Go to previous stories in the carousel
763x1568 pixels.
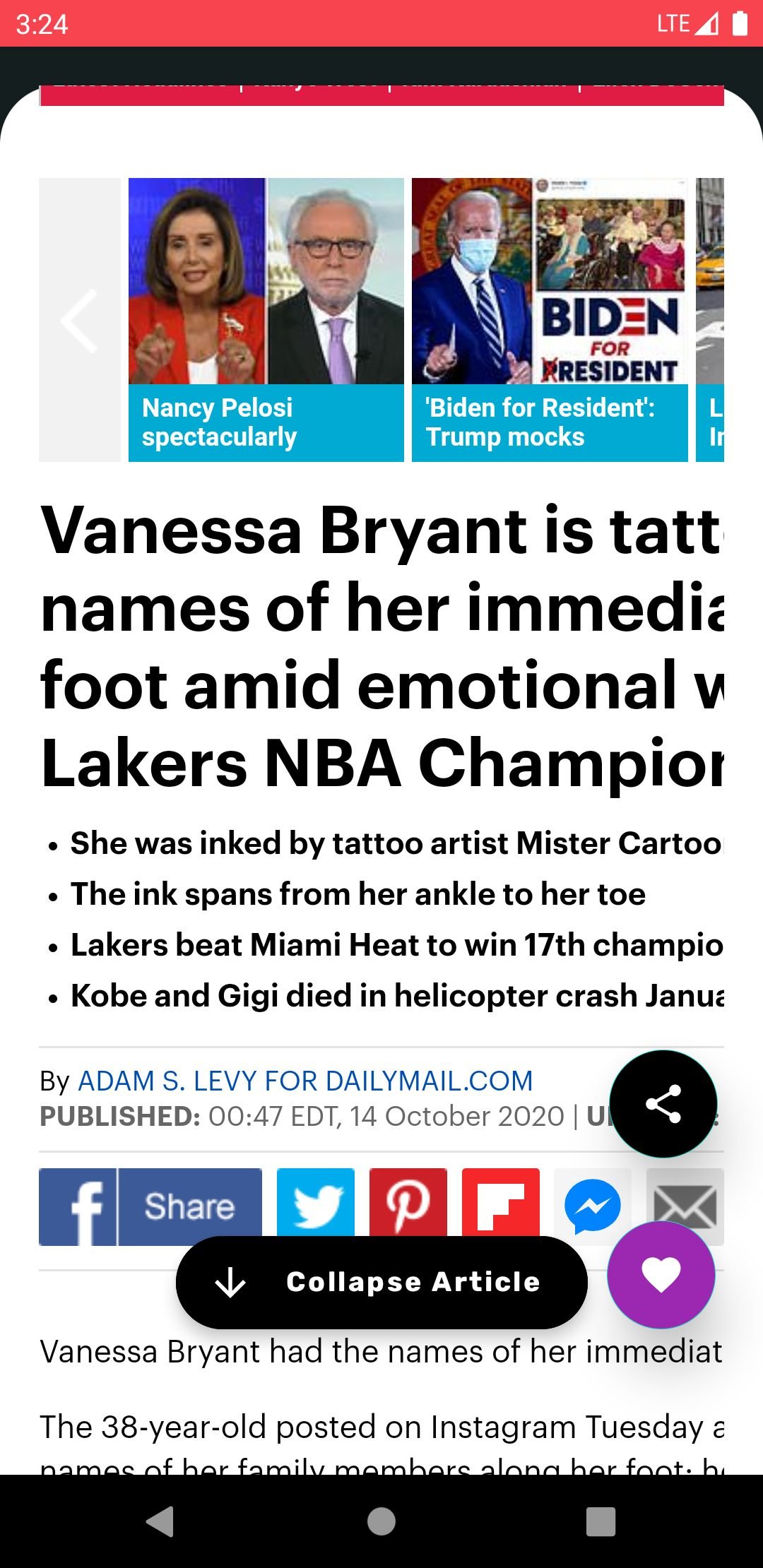coord(80,320)
